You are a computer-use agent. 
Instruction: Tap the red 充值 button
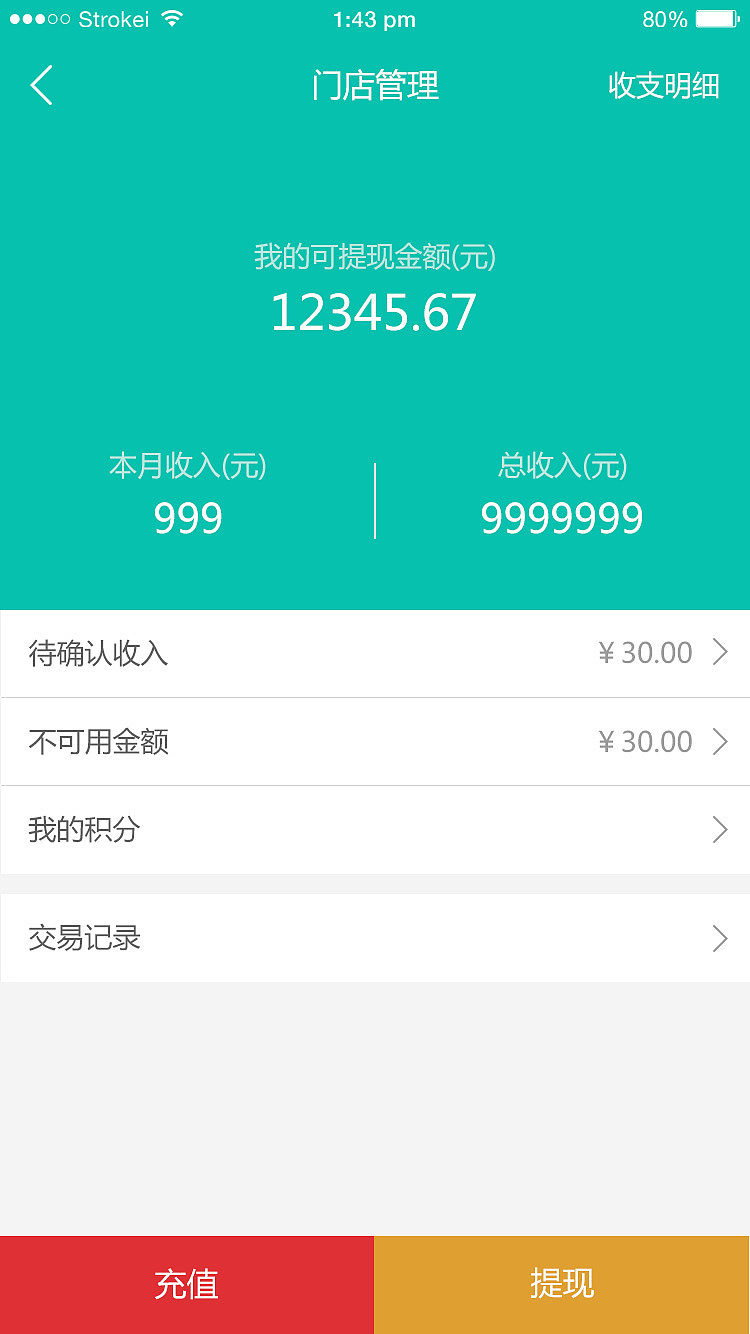click(187, 1284)
